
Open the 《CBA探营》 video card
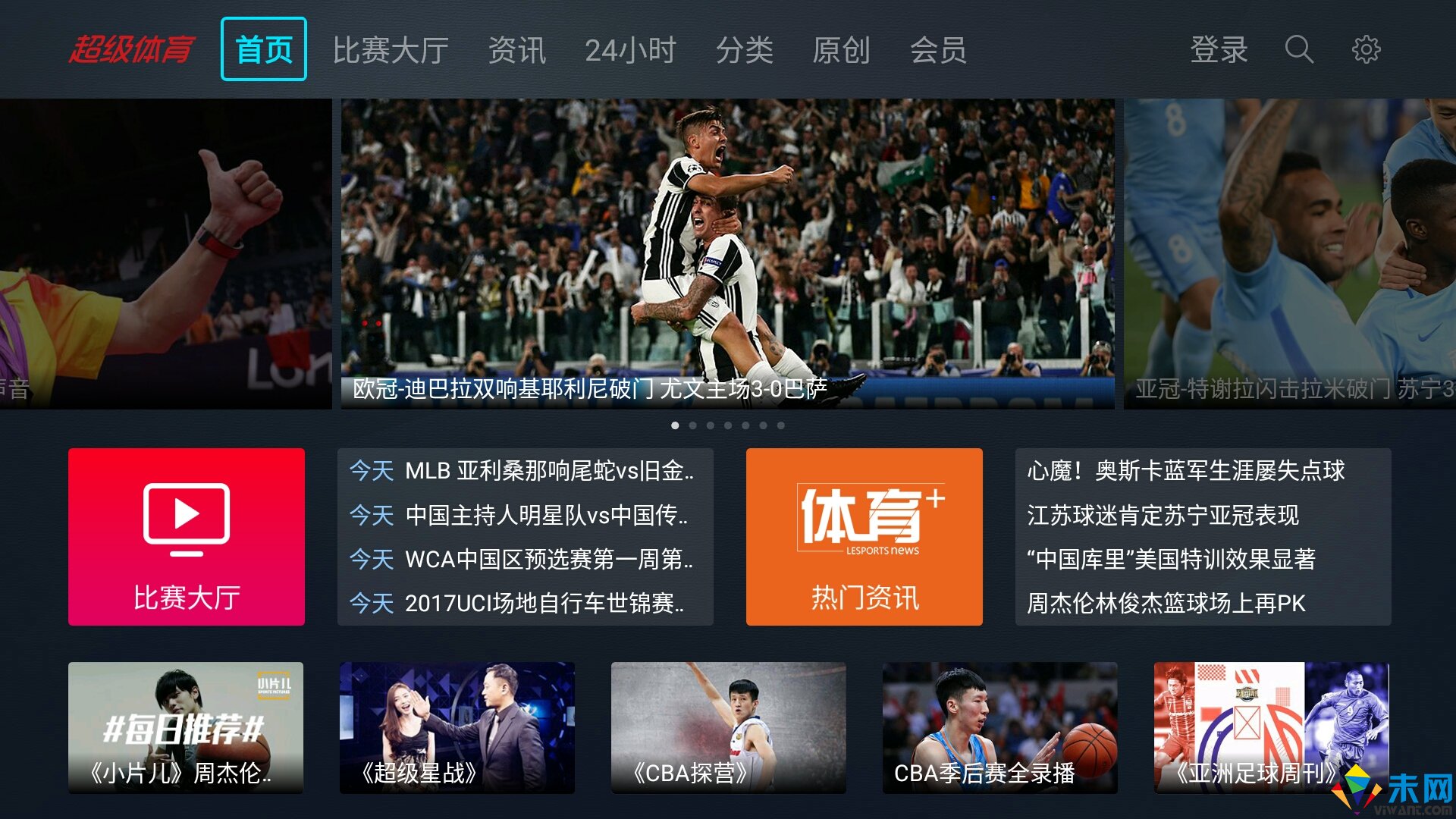pyautogui.click(x=728, y=727)
